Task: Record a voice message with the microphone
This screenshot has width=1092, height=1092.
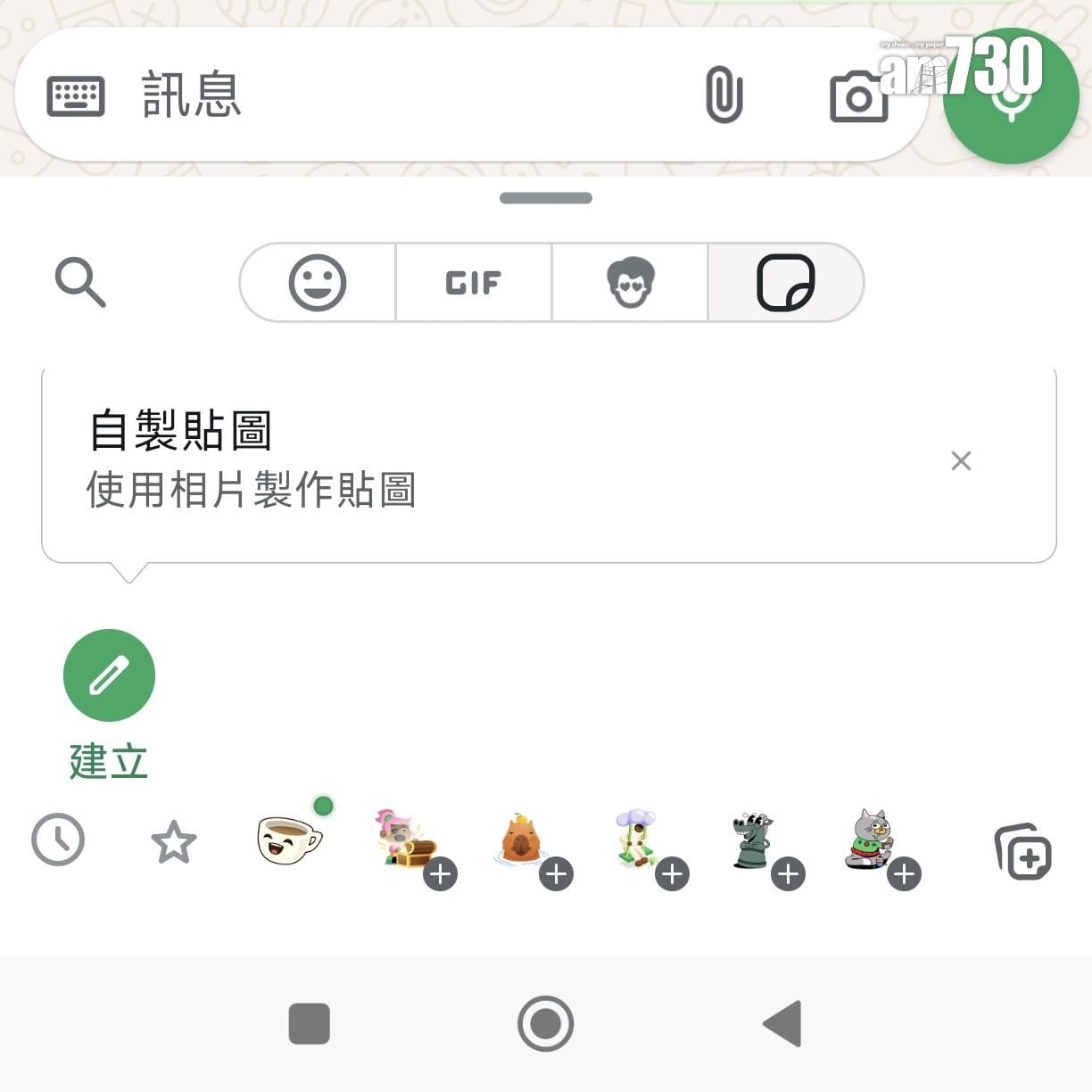Action: 1011,98
